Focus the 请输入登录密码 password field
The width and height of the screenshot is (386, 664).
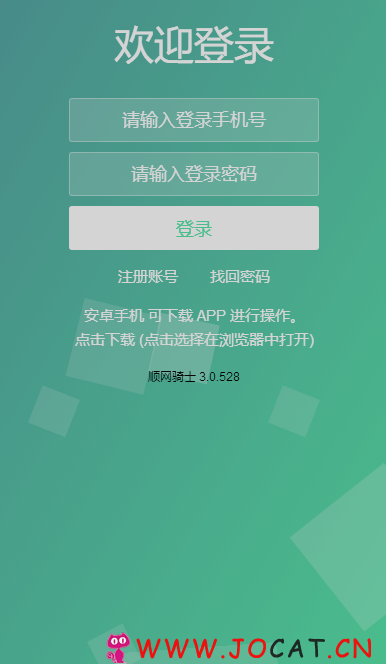(194, 174)
